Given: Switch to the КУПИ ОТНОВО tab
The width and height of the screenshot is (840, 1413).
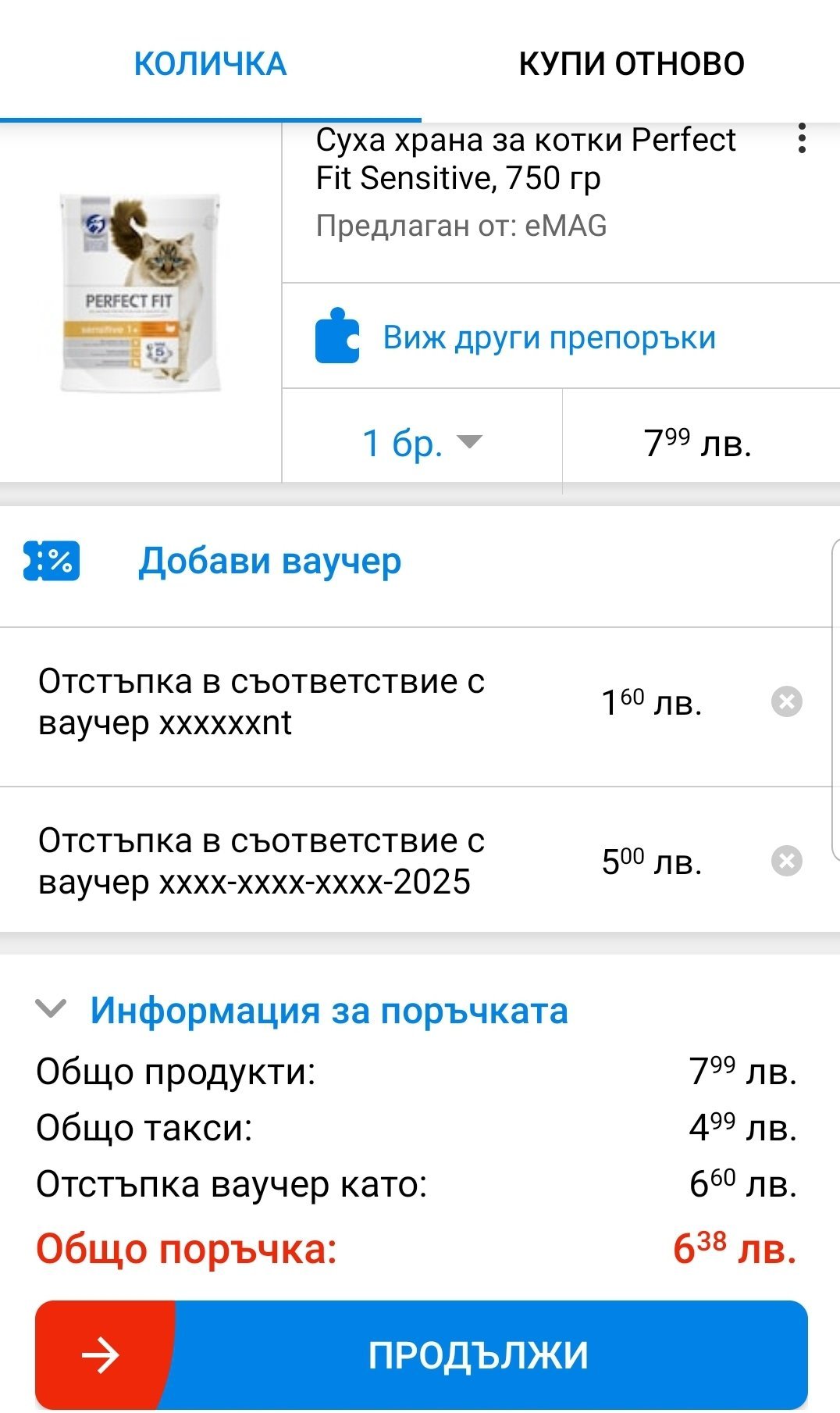Looking at the screenshot, I should 631,63.
